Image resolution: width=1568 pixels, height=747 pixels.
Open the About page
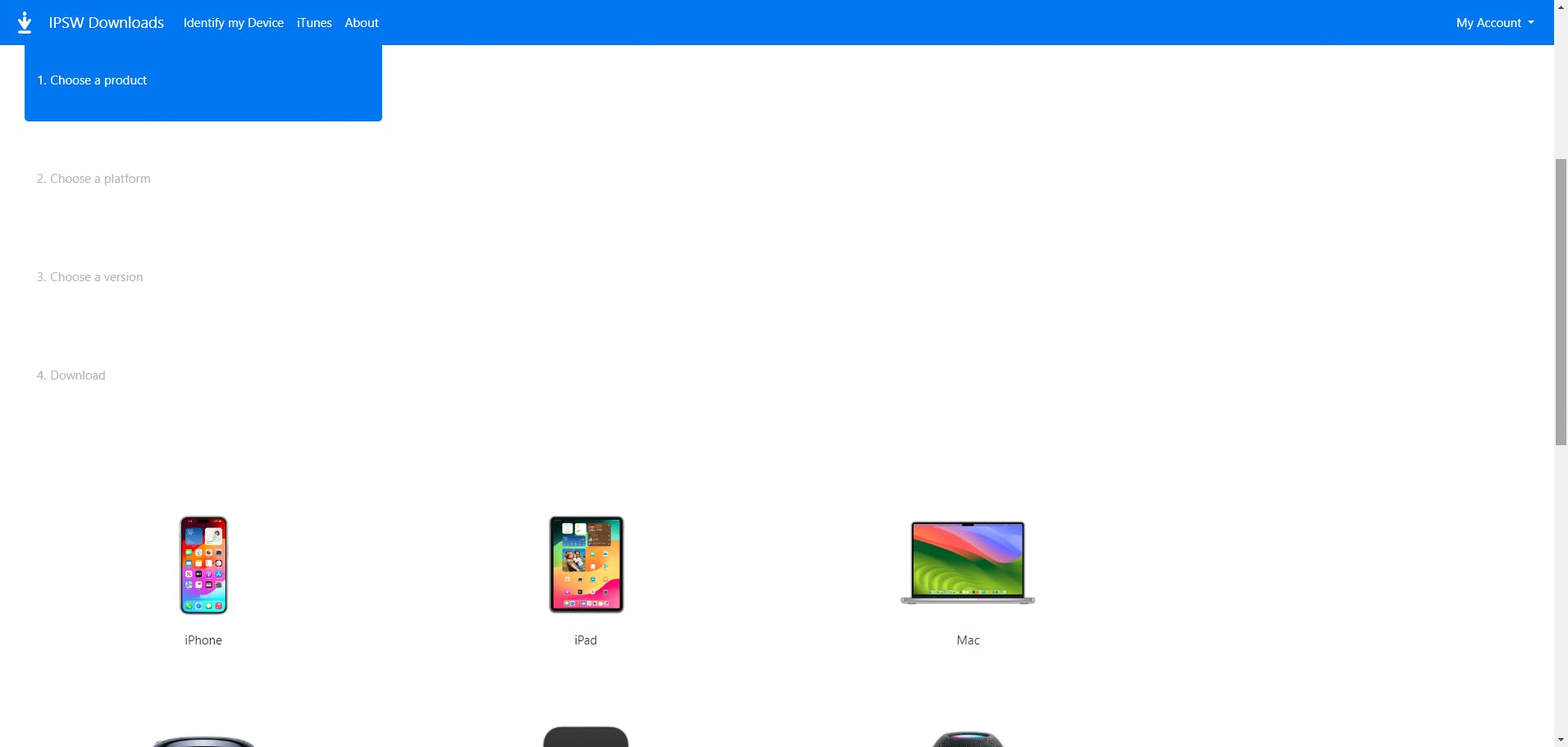pyautogui.click(x=362, y=23)
